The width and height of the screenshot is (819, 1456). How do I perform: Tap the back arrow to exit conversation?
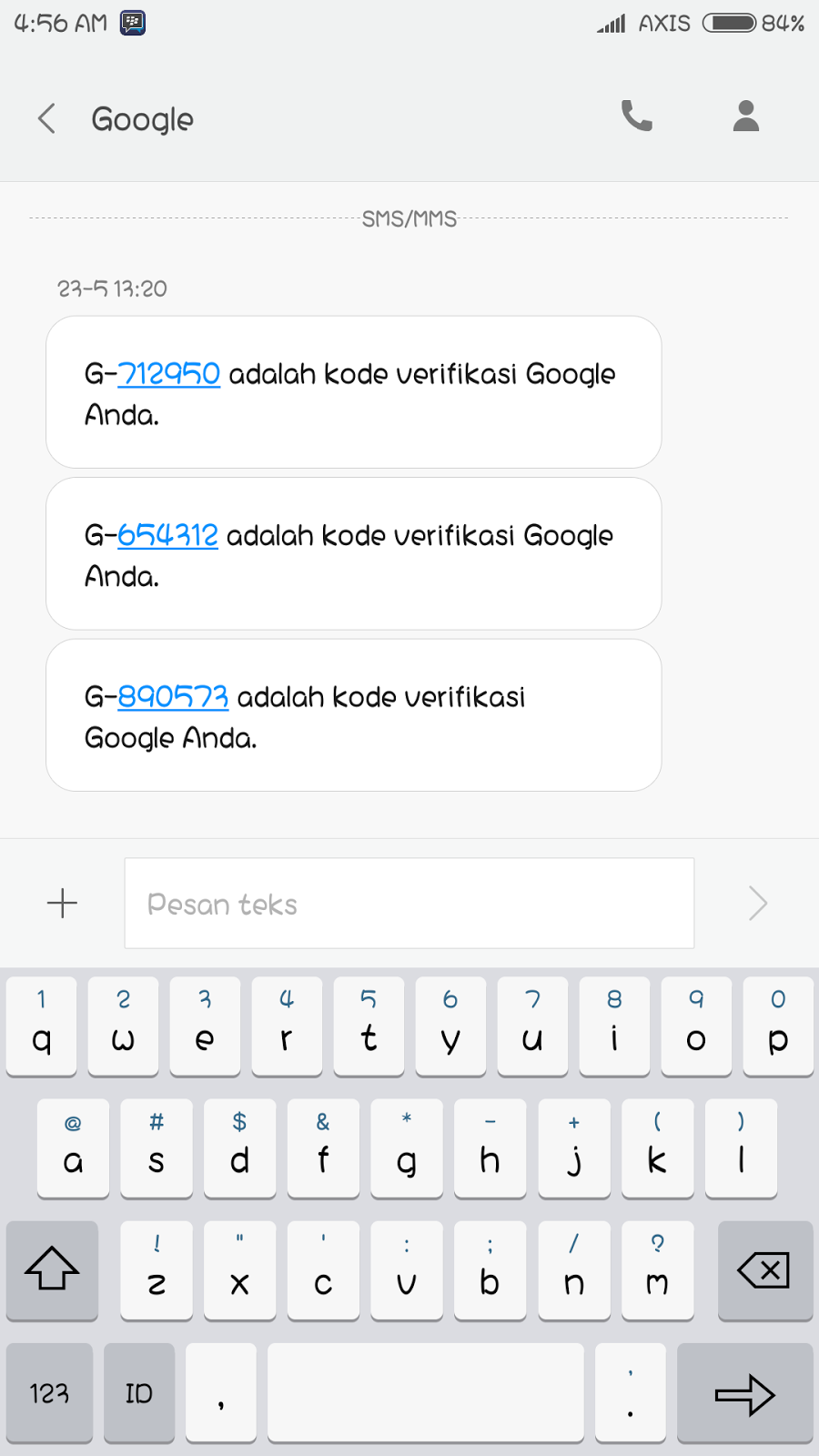click(47, 118)
